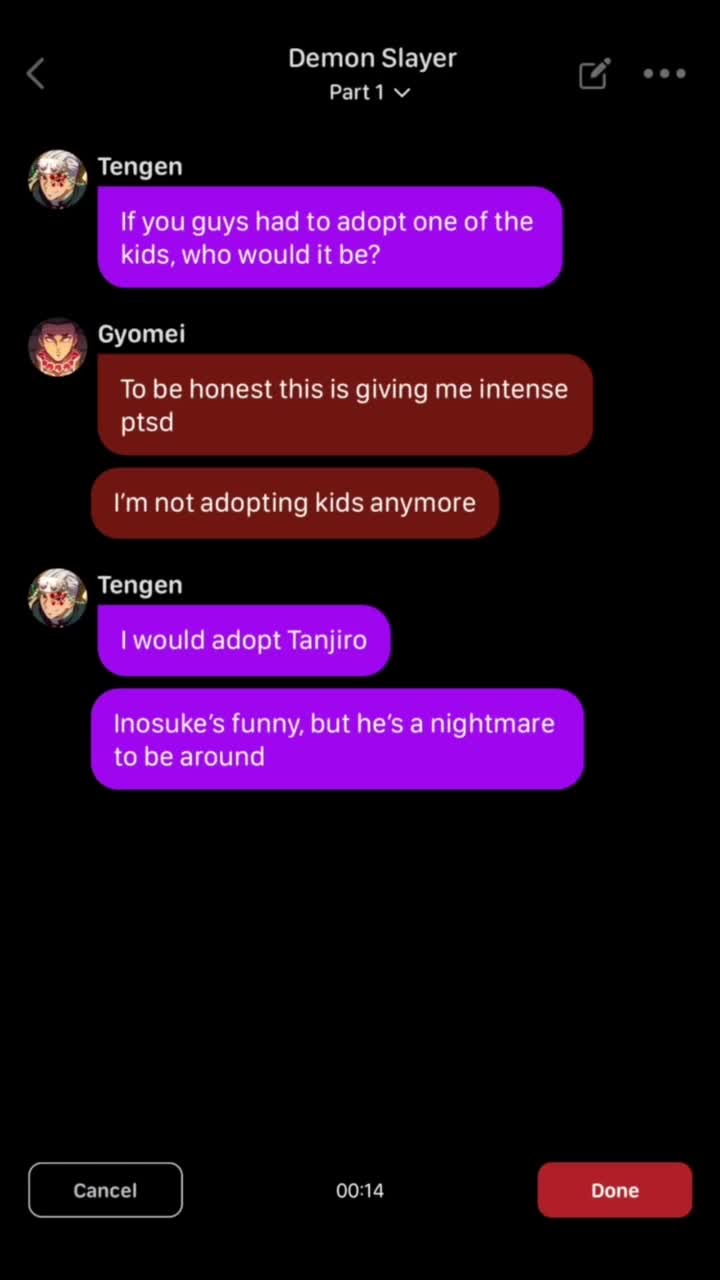The height and width of the screenshot is (1280, 720).
Task: Open the edit pencil icon
Action: (594, 74)
